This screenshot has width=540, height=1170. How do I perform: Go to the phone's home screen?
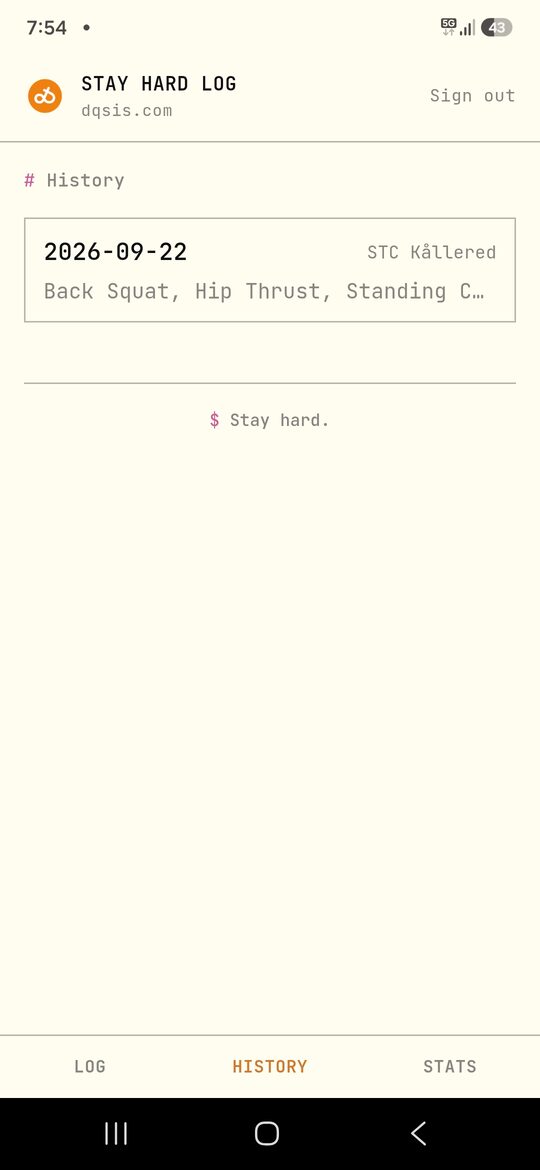click(x=267, y=1133)
